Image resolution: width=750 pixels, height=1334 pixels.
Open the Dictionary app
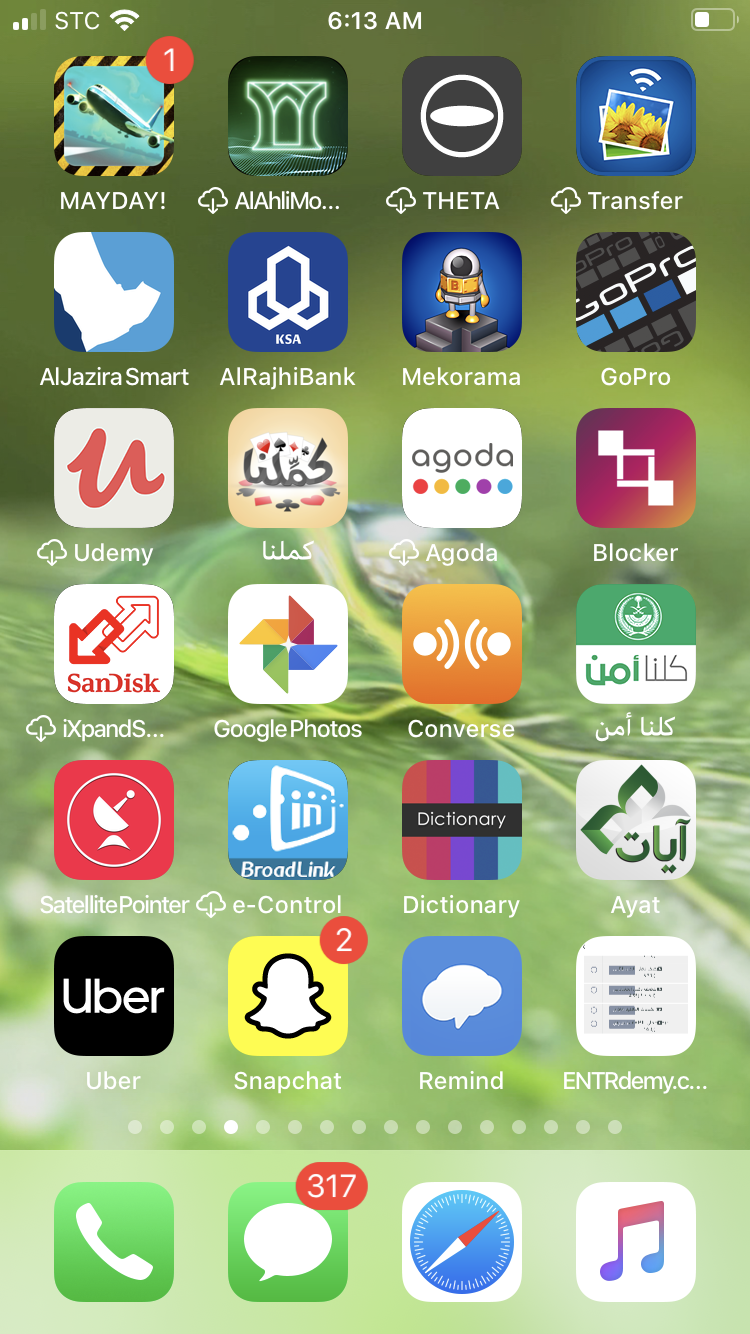click(462, 820)
